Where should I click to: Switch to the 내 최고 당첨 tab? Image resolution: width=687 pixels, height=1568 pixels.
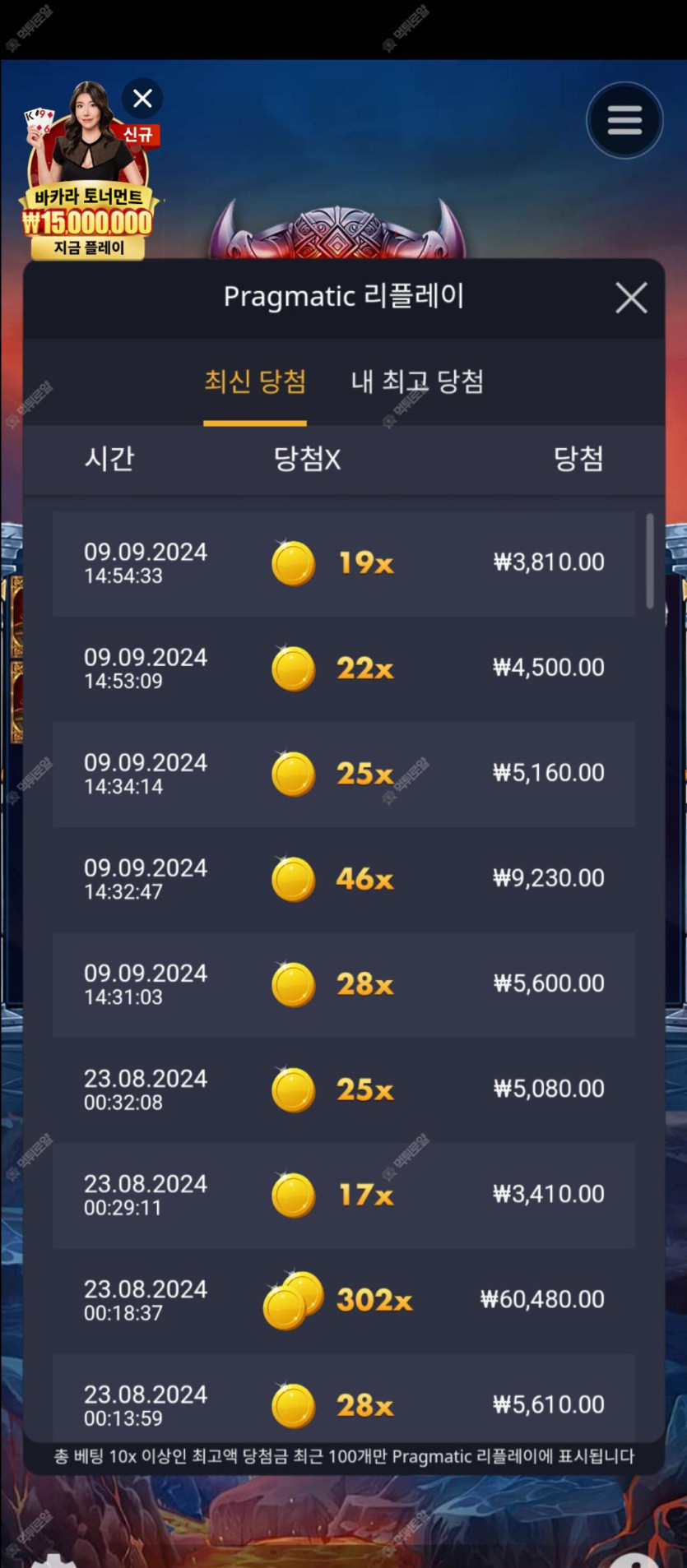coord(417,382)
